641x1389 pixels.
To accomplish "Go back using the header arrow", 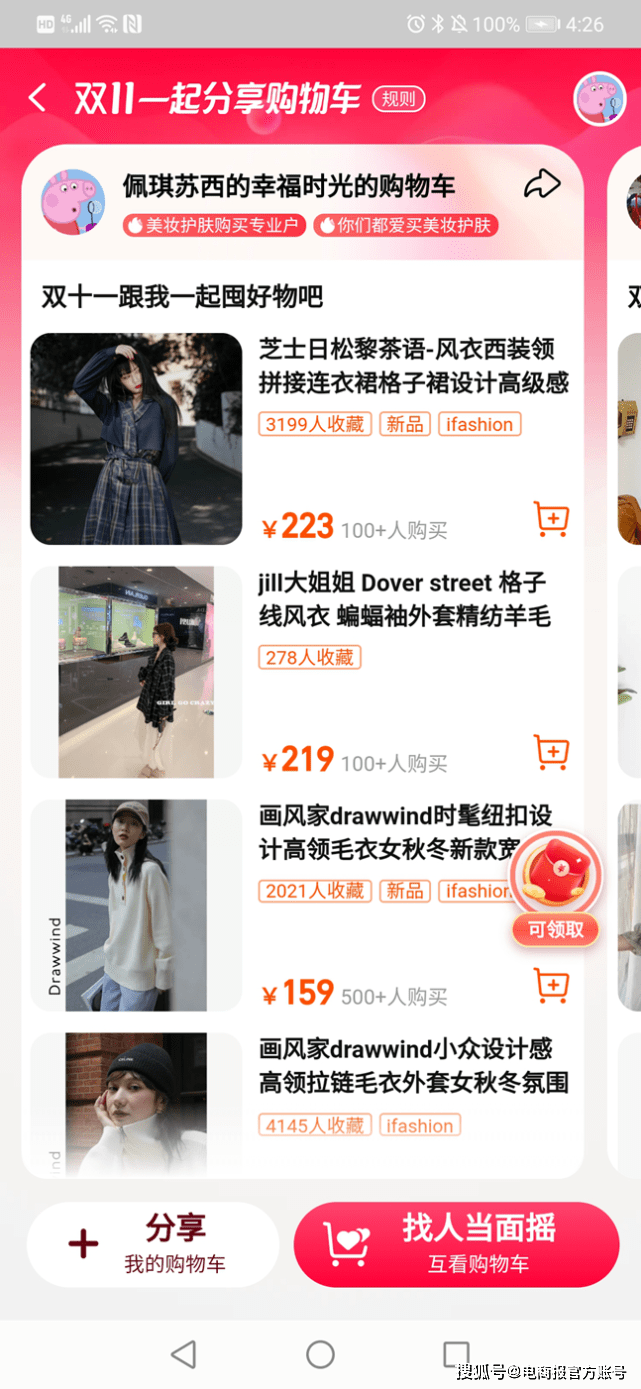I will pos(38,98).
